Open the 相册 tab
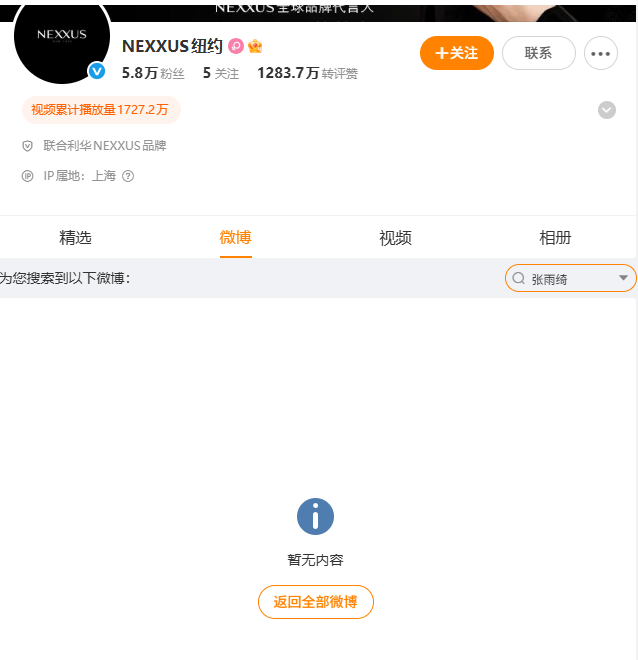The height and width of the screenshot is (660, 638). [555, 238]
